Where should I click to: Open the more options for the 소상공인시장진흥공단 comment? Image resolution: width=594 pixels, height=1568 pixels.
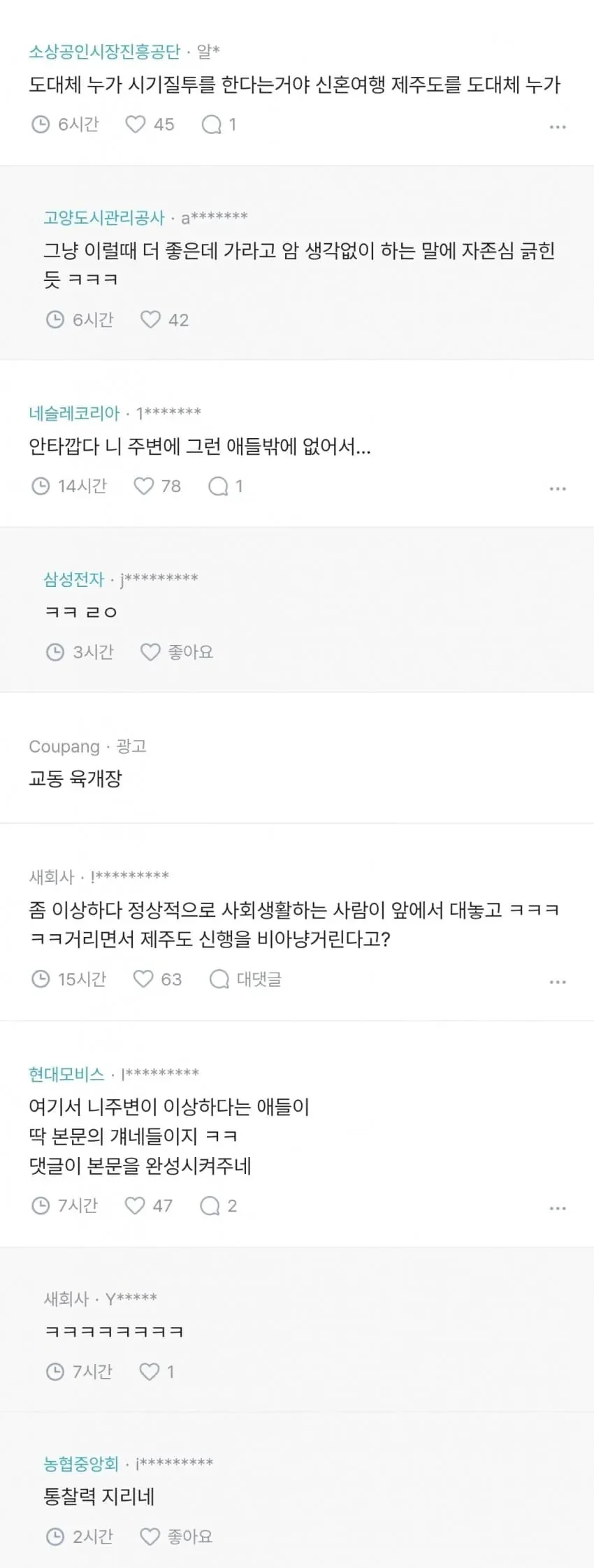pyautogui.click(x=557, y=126)
